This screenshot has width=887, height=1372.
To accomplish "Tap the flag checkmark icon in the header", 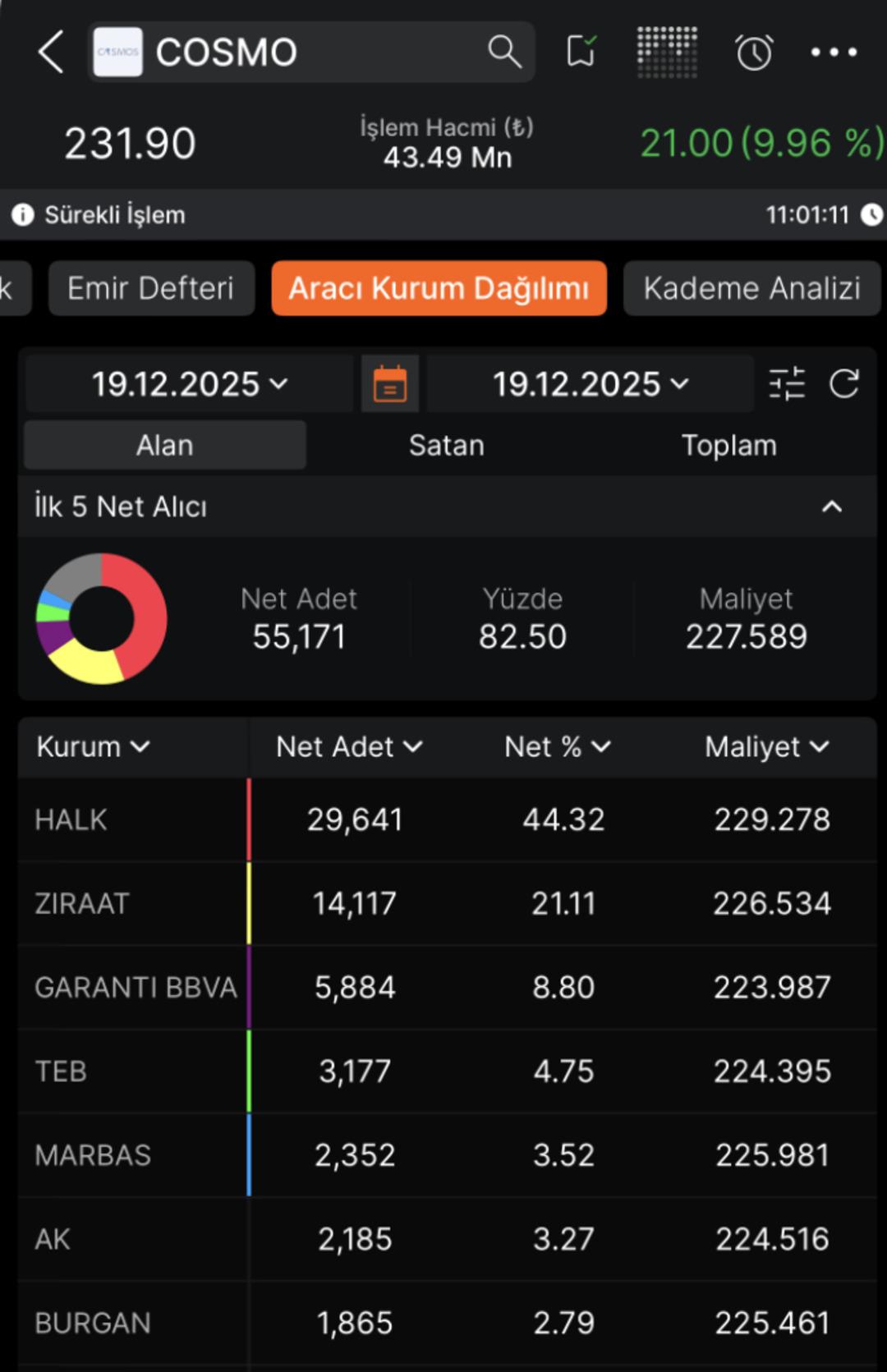I will (x=581, y=51).
